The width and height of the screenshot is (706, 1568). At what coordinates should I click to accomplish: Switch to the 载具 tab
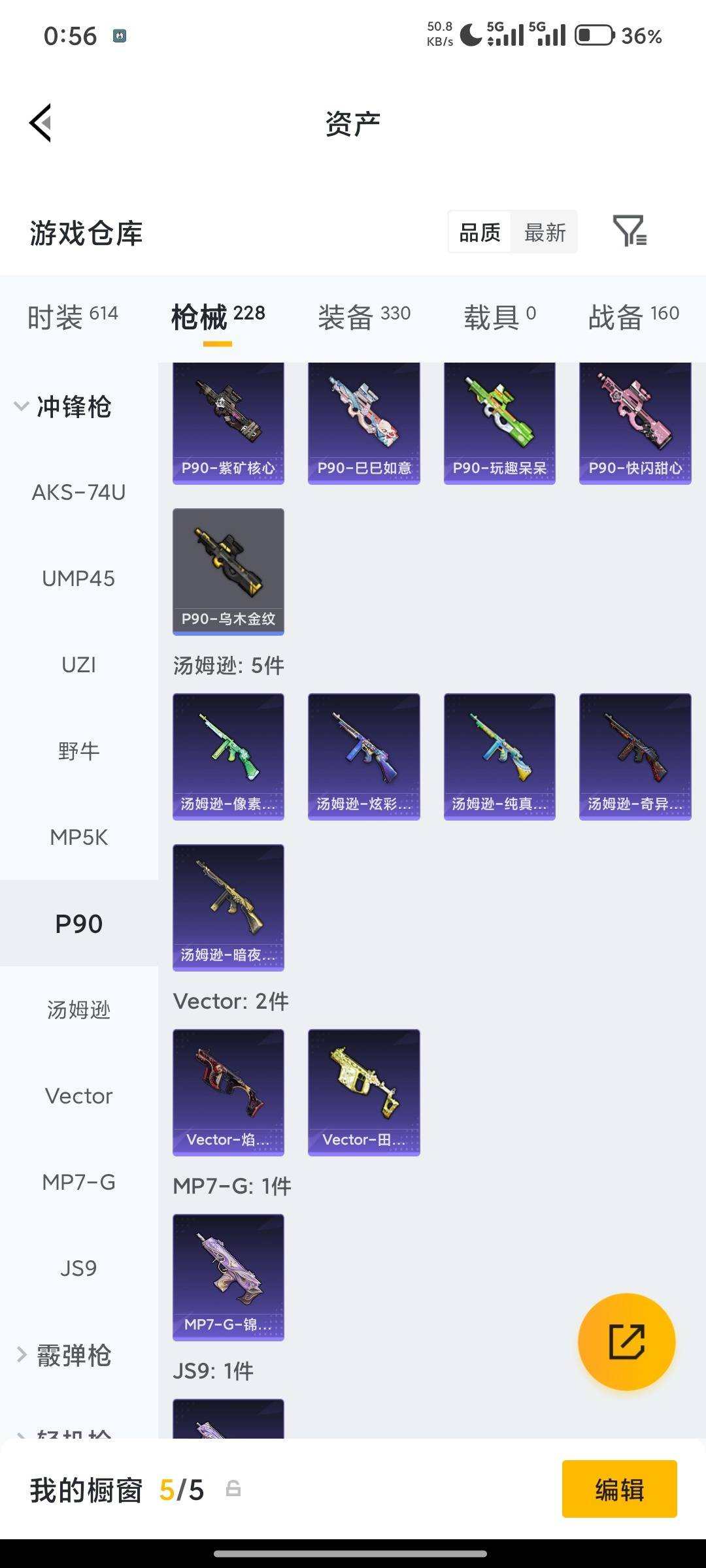pos(499,317)
